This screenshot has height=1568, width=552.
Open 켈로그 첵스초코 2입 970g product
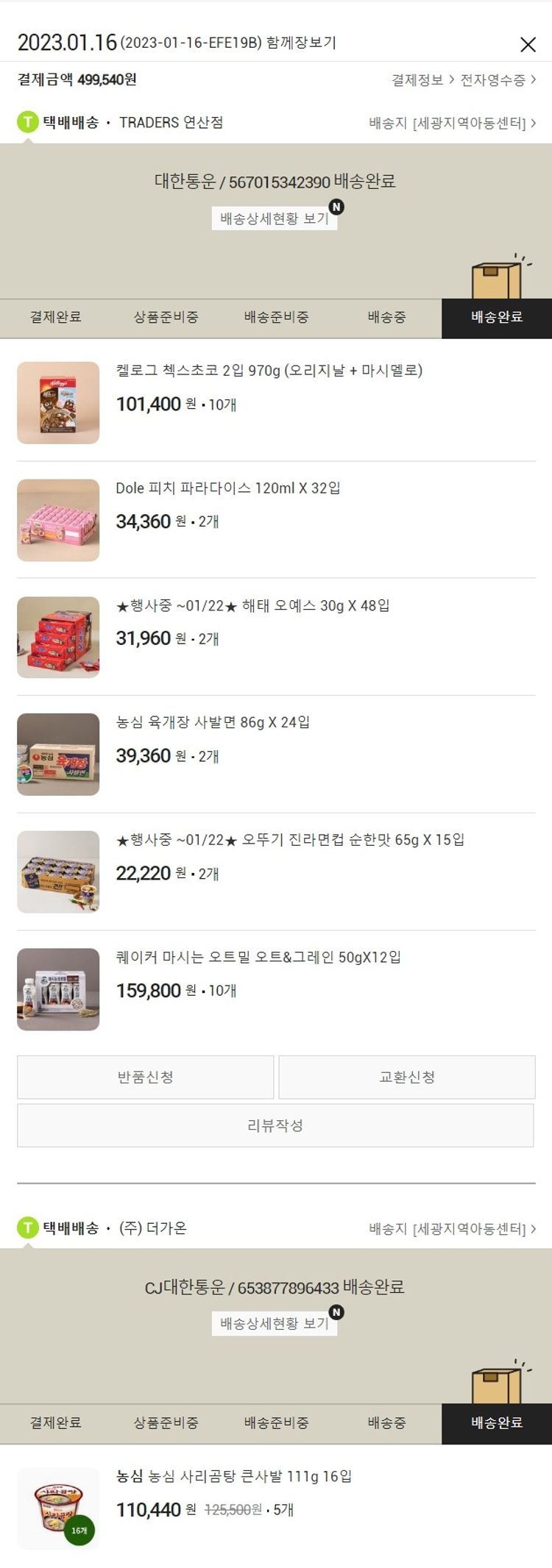[269, 371]
